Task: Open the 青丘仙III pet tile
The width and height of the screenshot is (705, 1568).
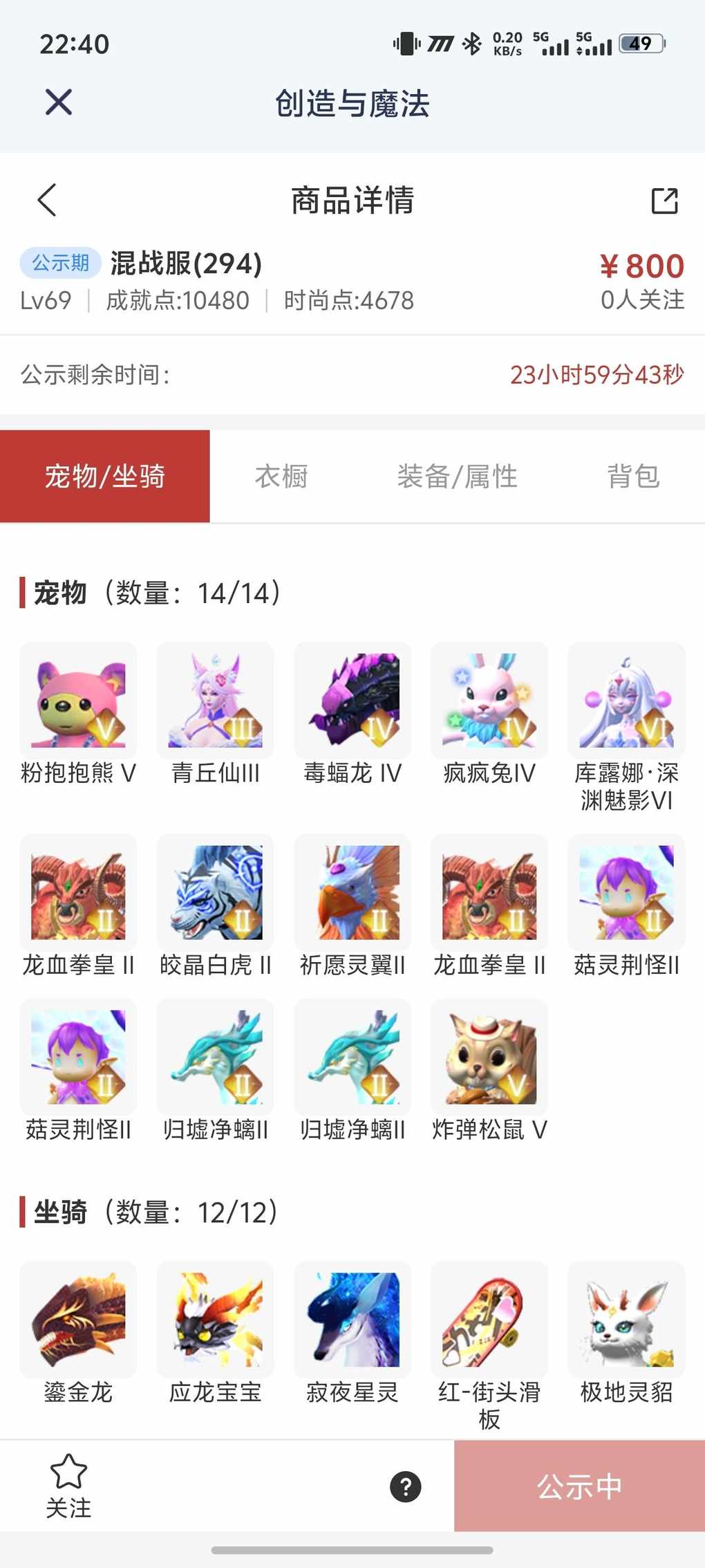Action: point(215,700)
